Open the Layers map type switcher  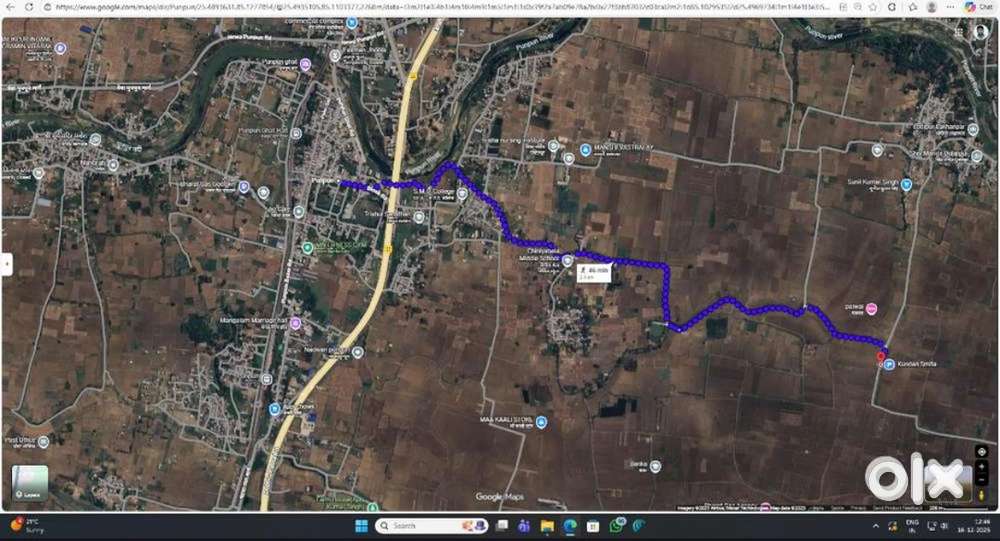29,483
